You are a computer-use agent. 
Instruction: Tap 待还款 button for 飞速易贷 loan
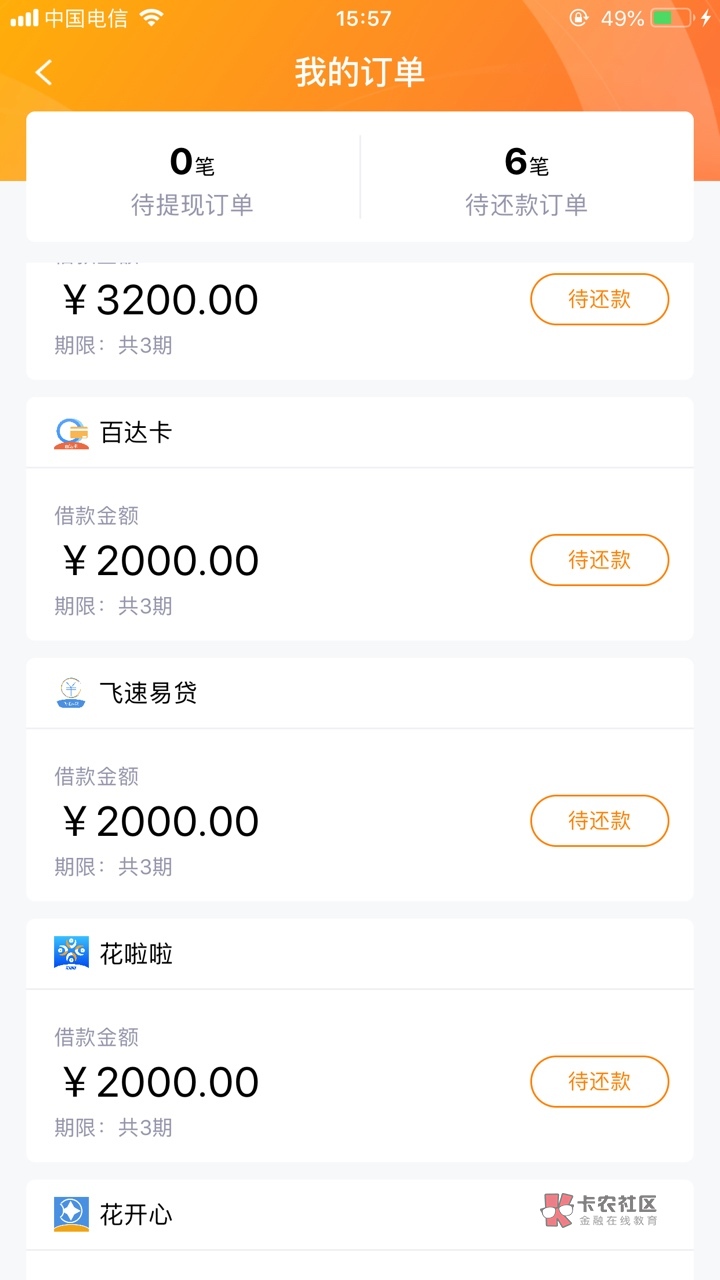(599, 821)
